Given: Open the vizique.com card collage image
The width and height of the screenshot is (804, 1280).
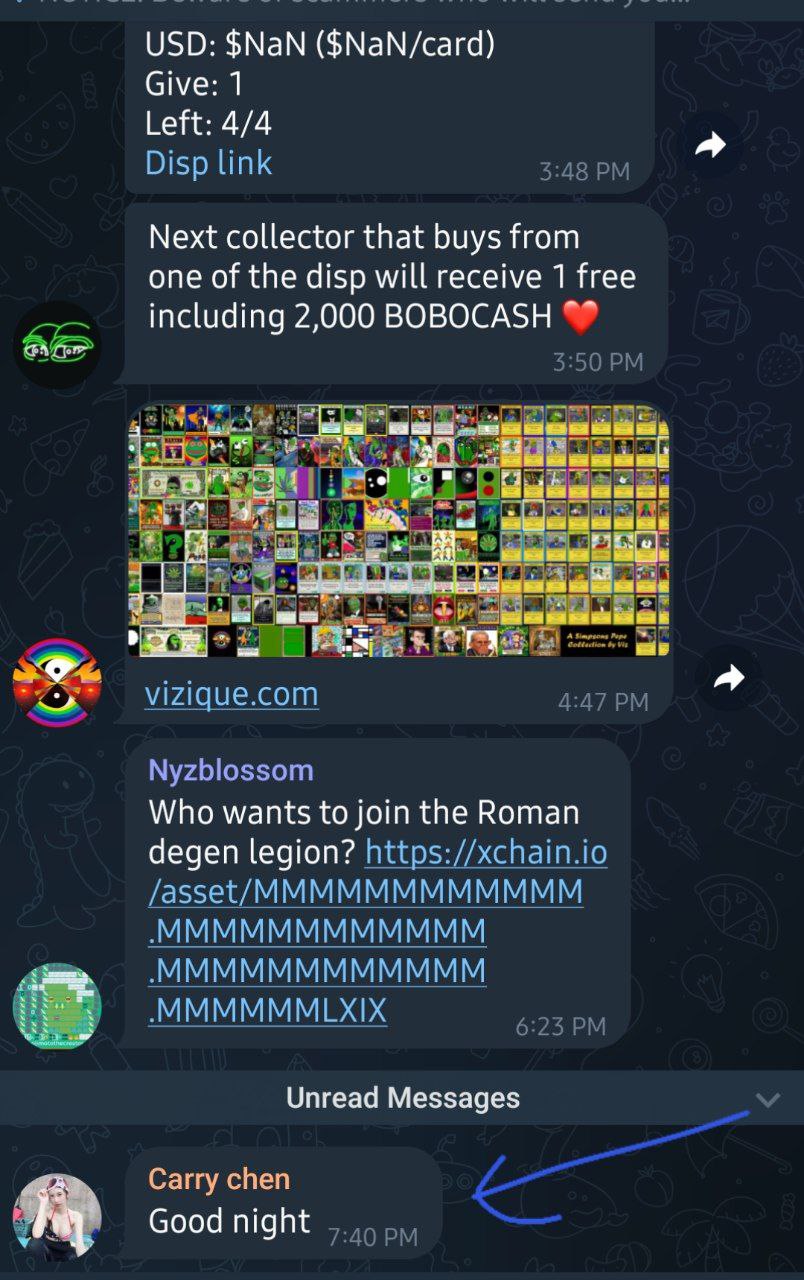Looking at the screenshot, I should 398,530.
